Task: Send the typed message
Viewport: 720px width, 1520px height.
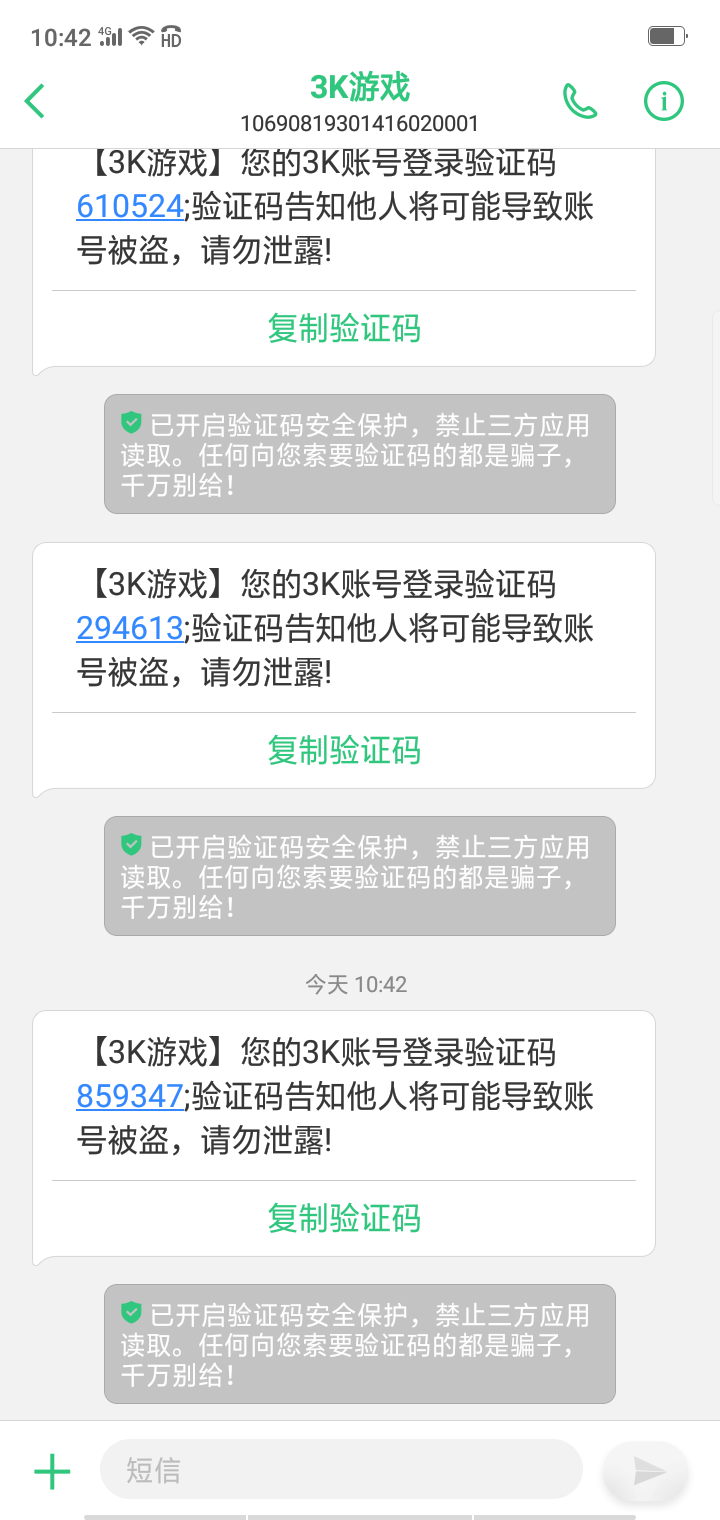Action: coord(648,1470)
